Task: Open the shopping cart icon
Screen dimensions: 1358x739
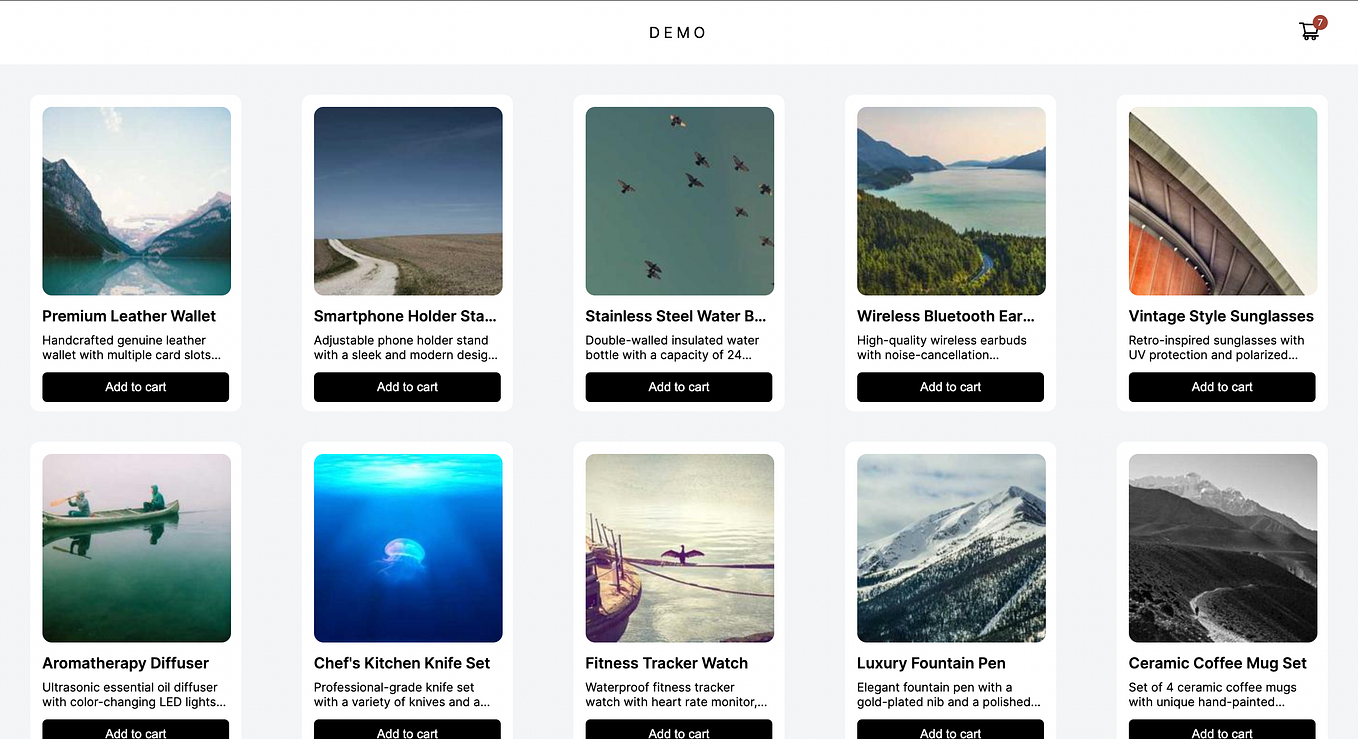Action: click(x=1308, y=32)
